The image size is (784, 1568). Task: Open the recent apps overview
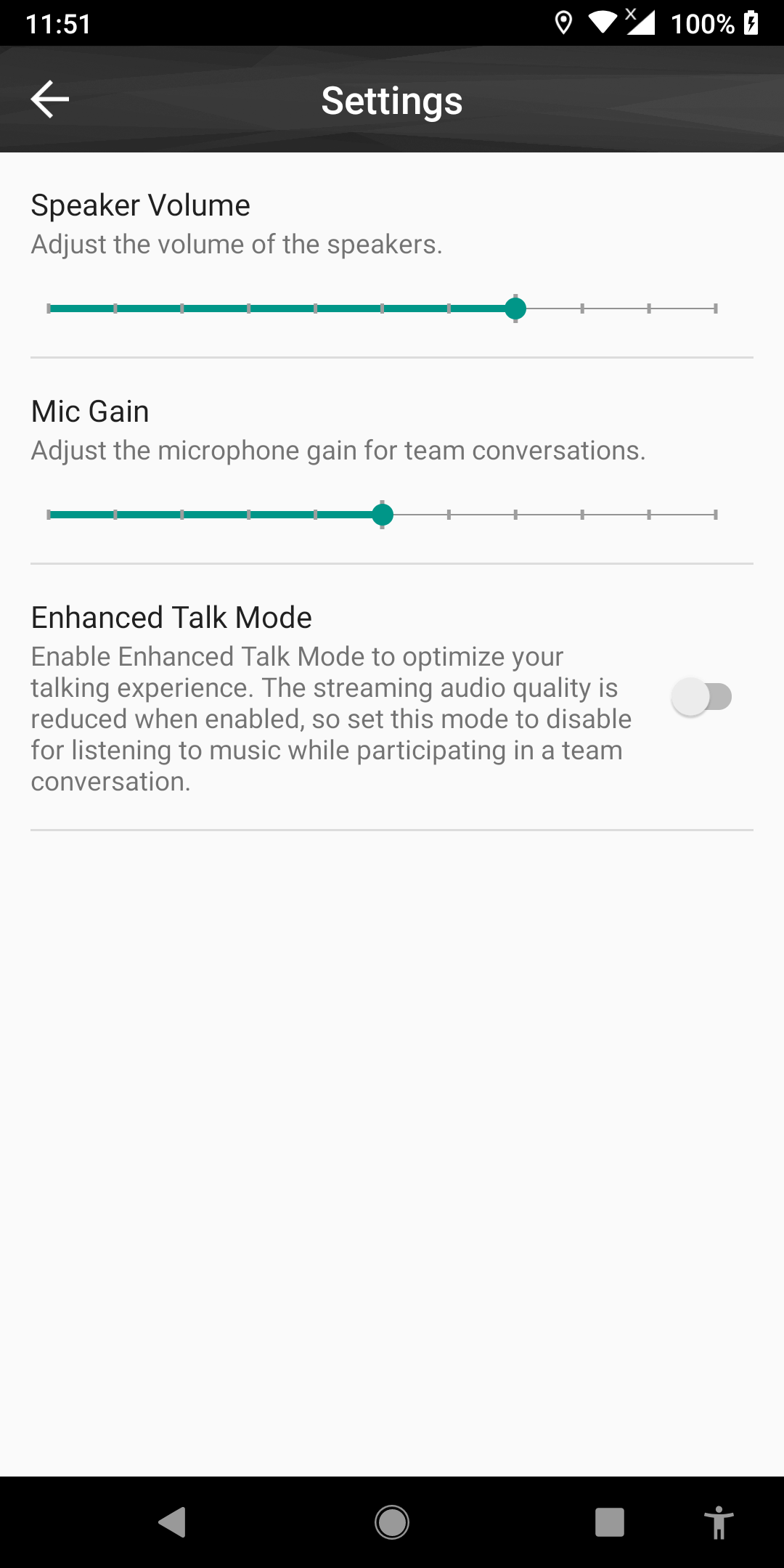pyautogui.click(x=609, y=1522)
